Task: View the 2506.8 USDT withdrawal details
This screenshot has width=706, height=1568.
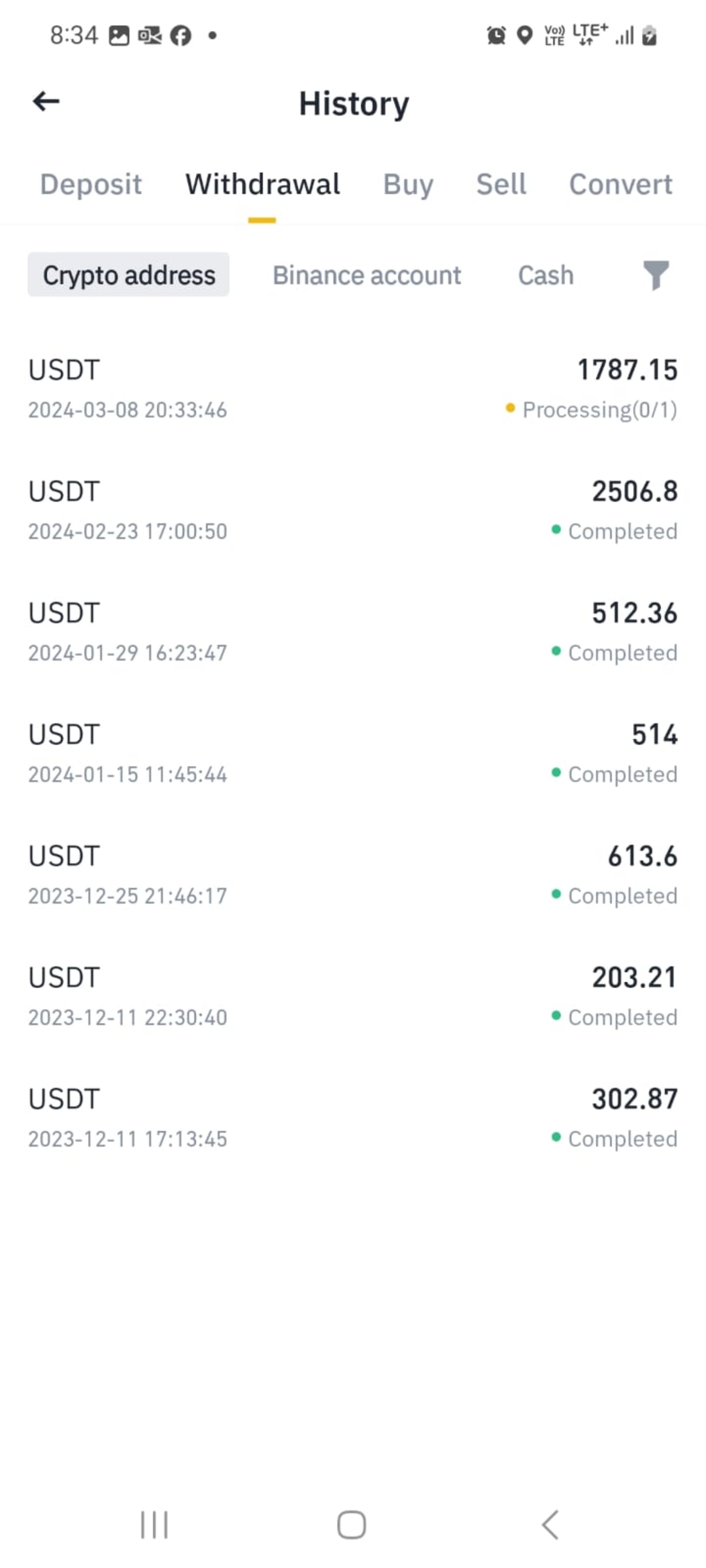Action: 353,511
